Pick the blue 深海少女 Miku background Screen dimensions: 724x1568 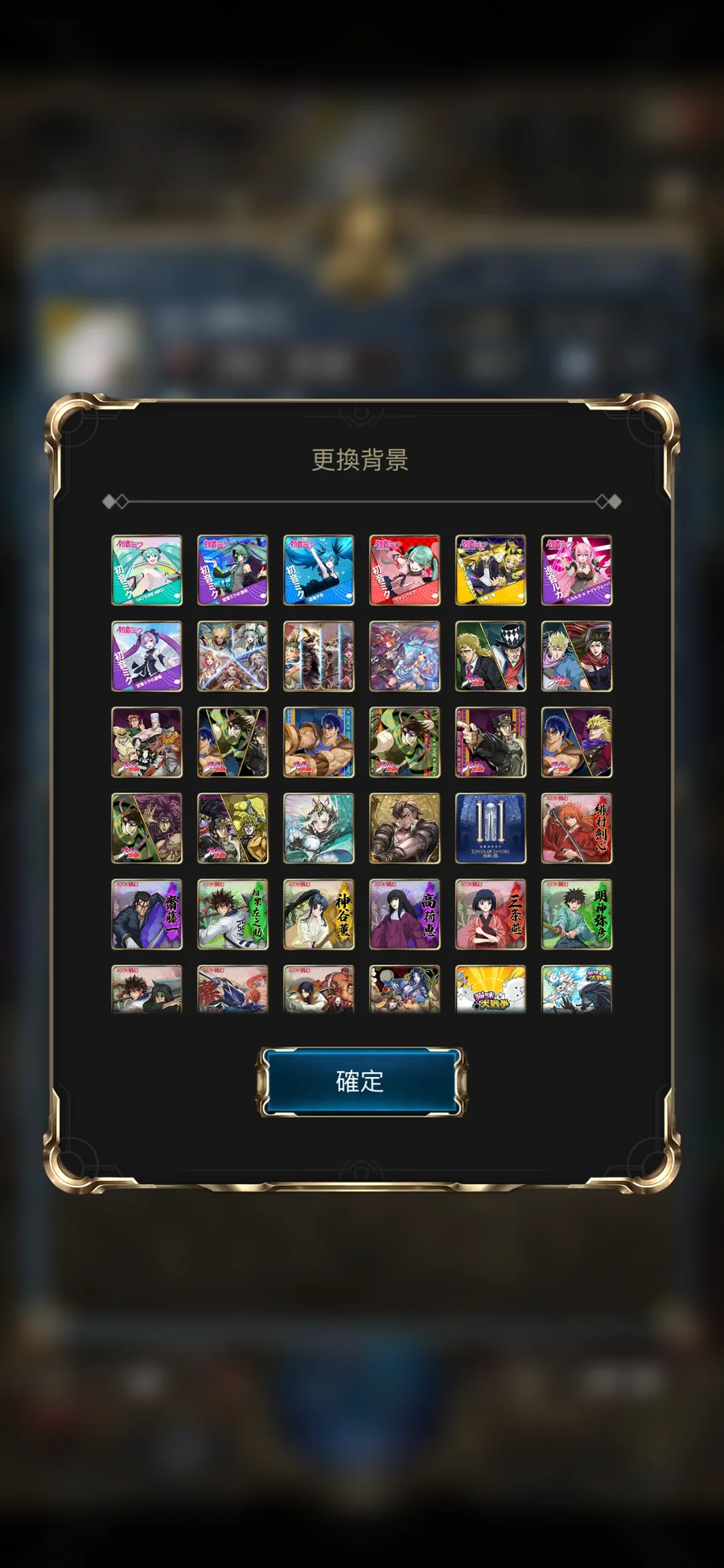[319, 570]
